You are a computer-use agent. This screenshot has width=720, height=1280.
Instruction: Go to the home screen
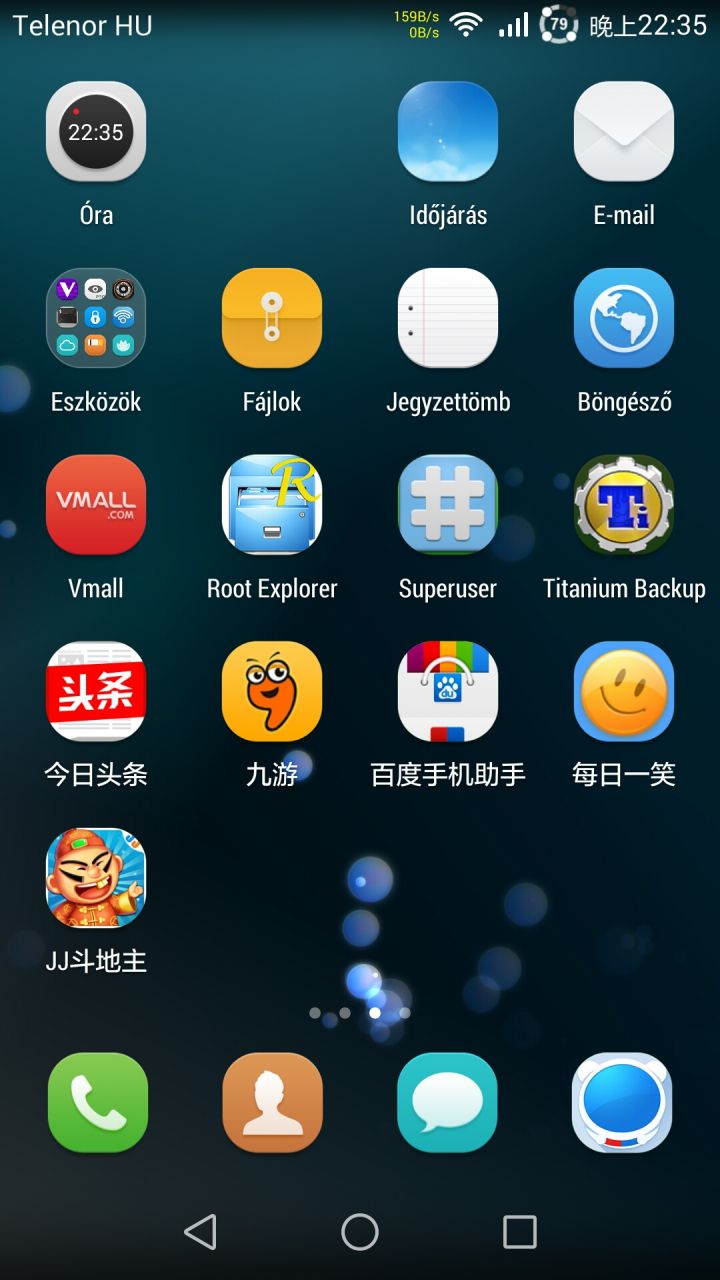pos(360,1232)
